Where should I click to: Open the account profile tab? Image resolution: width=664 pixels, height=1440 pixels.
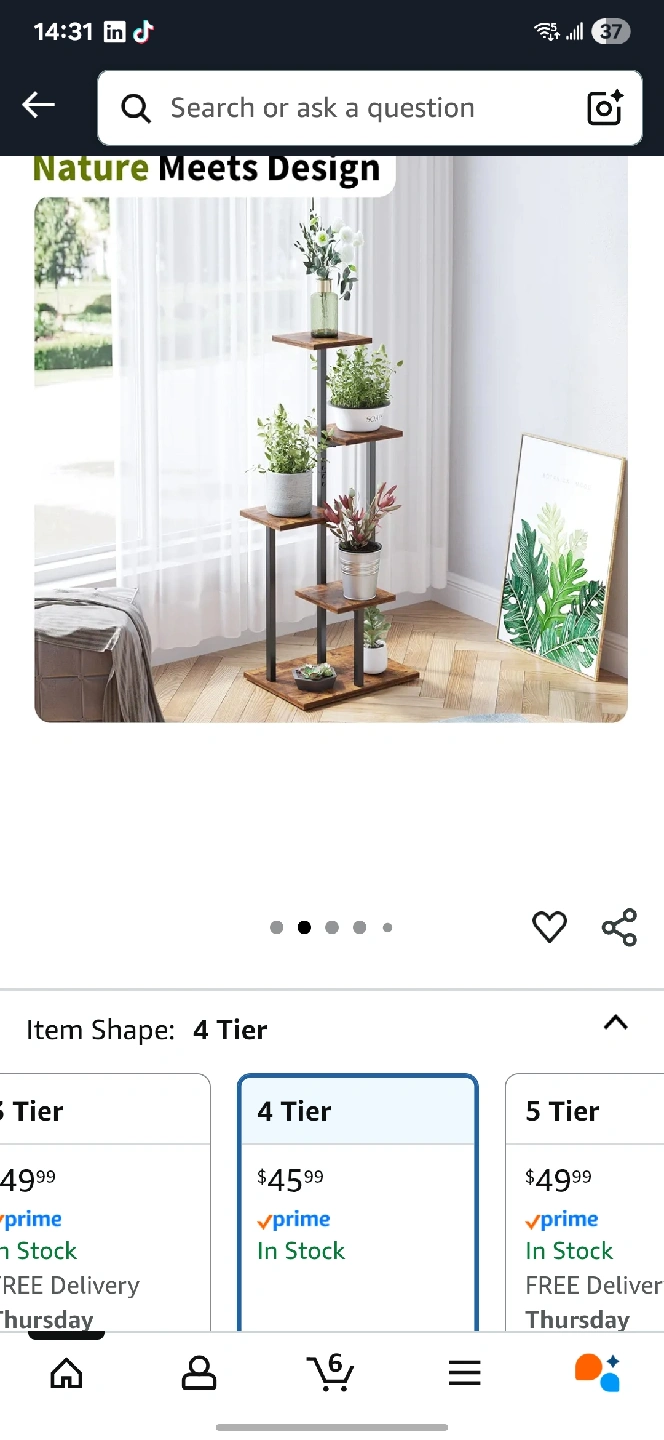[x=199, y=1373]
